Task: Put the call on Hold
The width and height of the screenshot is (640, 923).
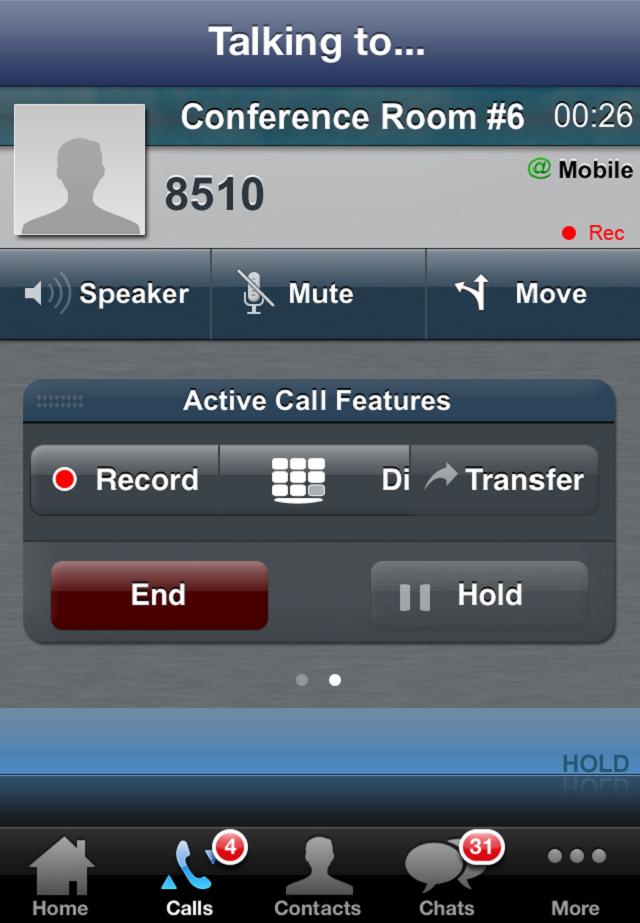Action: tap(479, 595)
